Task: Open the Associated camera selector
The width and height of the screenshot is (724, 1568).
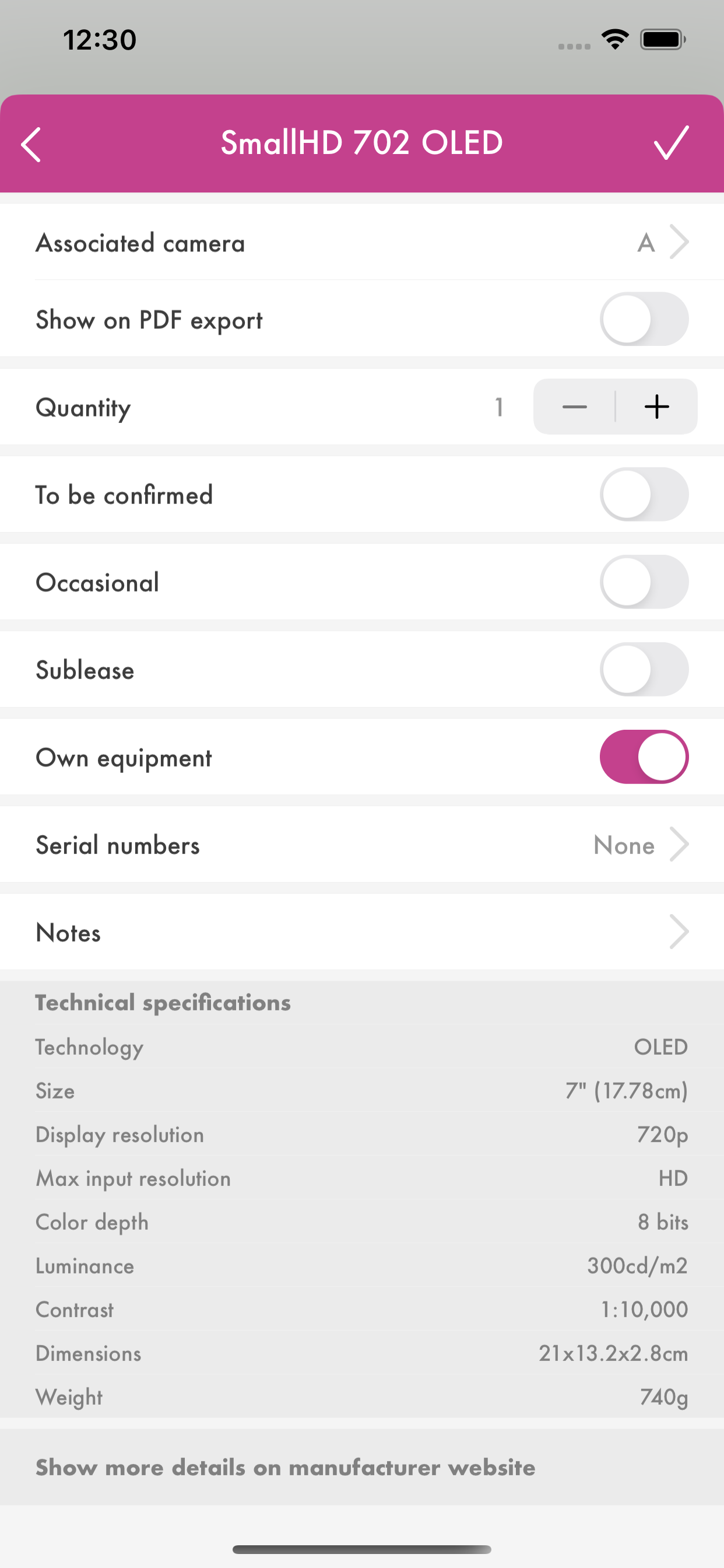Action: (x=362, y=242)
